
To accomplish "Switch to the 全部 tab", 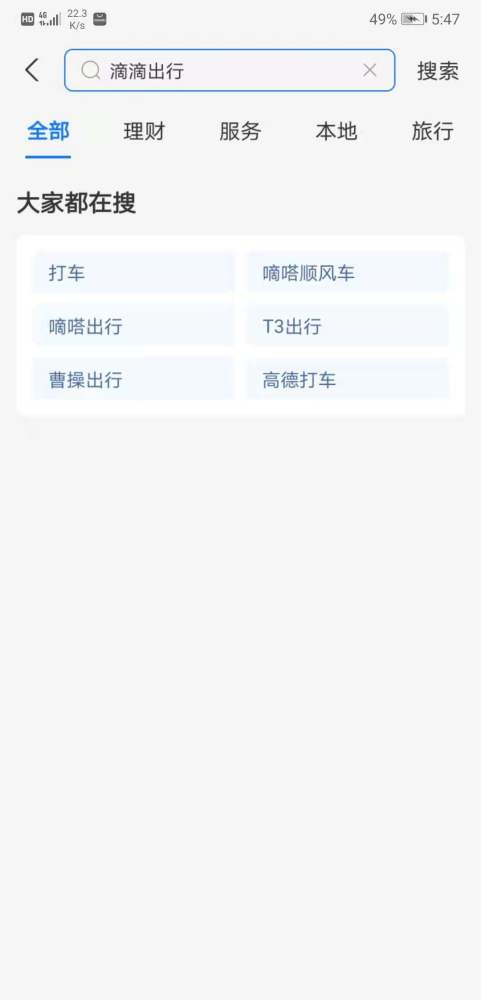I will tap(48, 131).
